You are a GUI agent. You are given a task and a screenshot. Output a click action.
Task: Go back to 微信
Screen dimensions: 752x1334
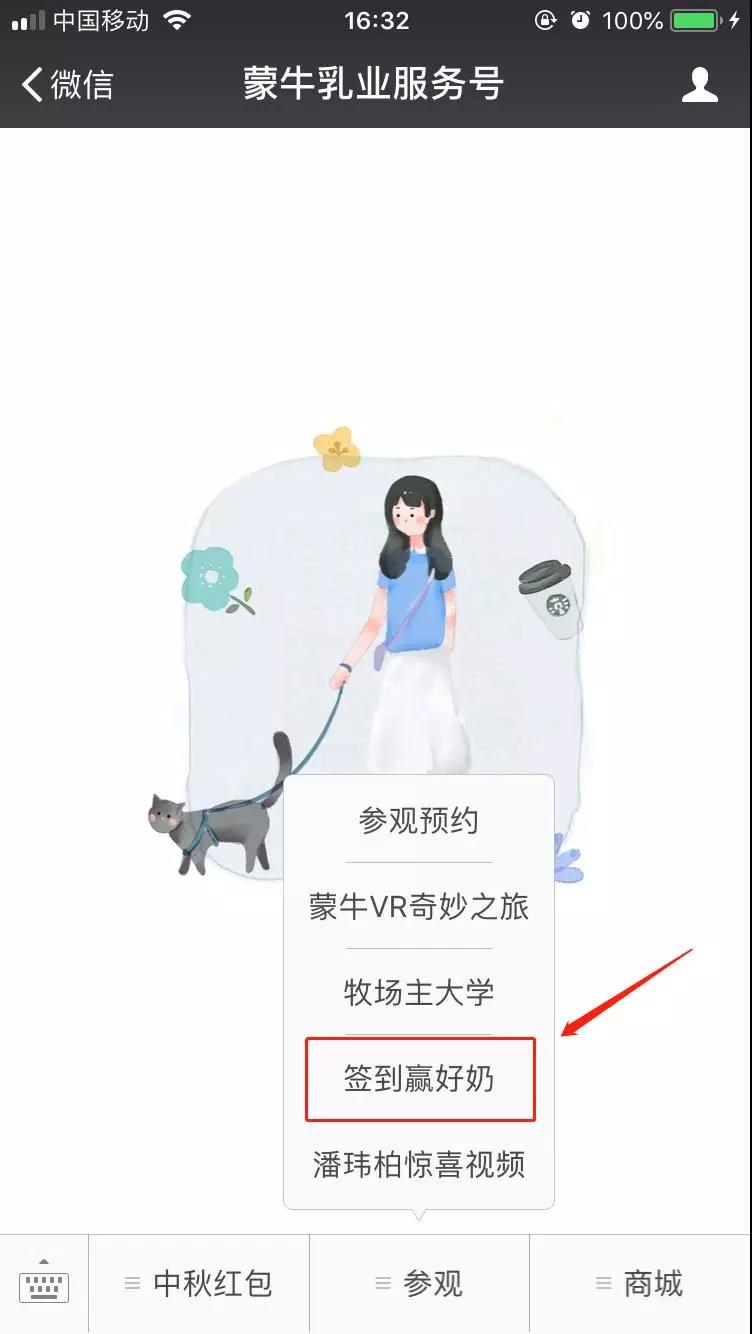point(68,85)
